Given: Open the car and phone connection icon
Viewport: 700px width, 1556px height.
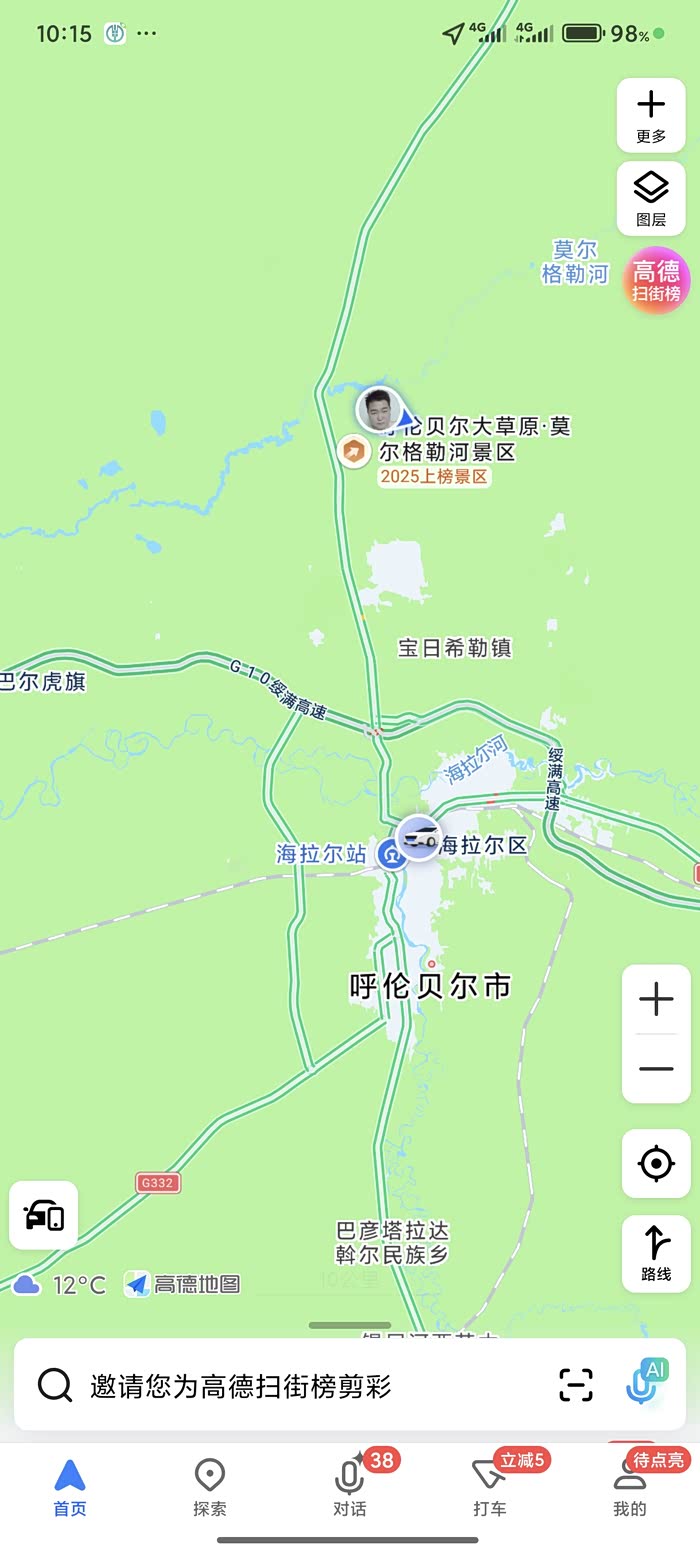Looking at the screenshot, I should click(x=44, y=1215).
